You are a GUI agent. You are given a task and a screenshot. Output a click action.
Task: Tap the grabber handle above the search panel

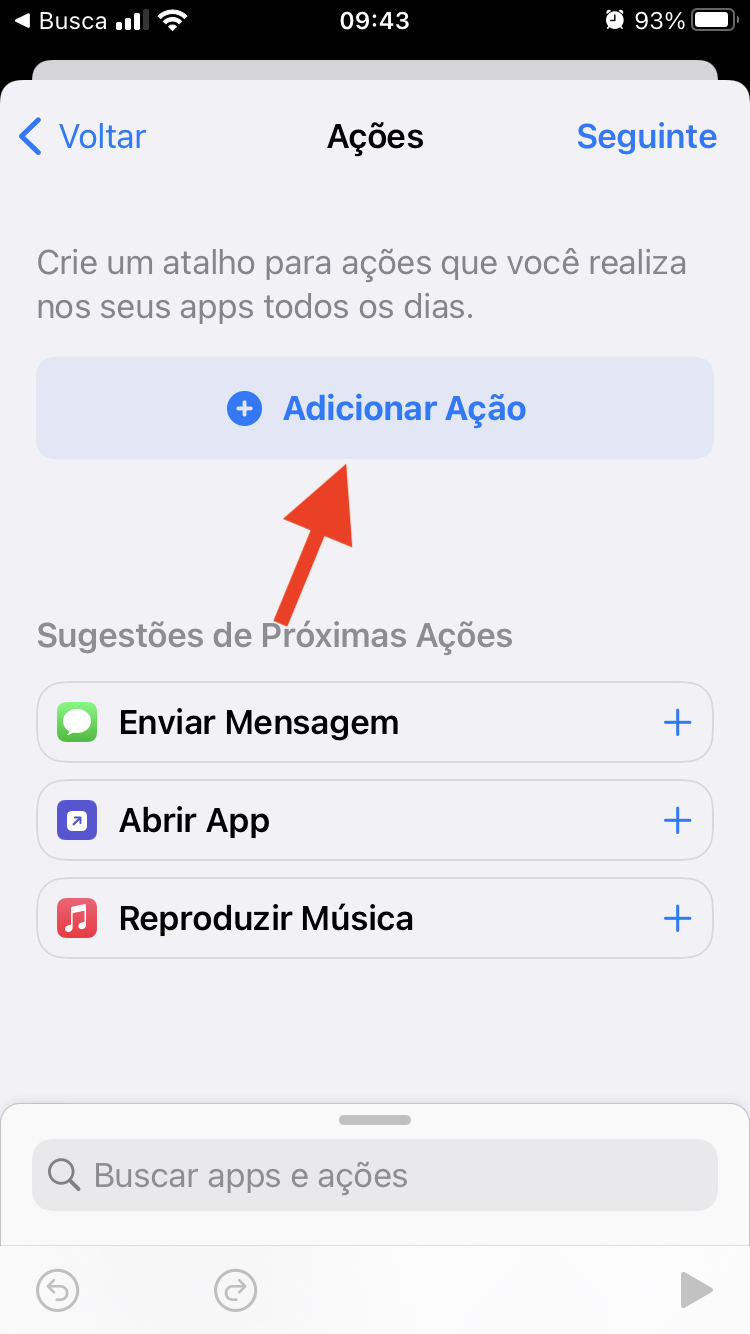375,1120
